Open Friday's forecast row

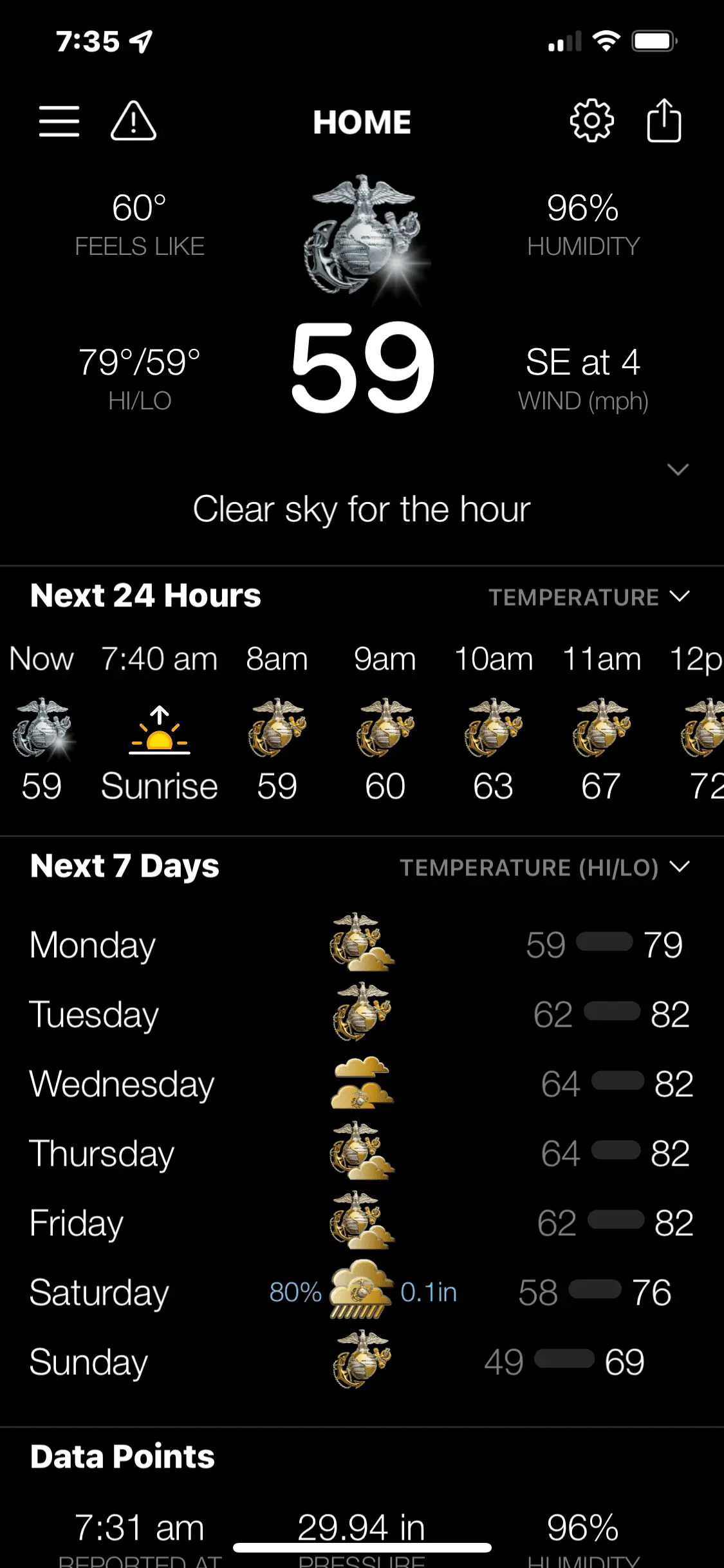tap(362, 1223)
